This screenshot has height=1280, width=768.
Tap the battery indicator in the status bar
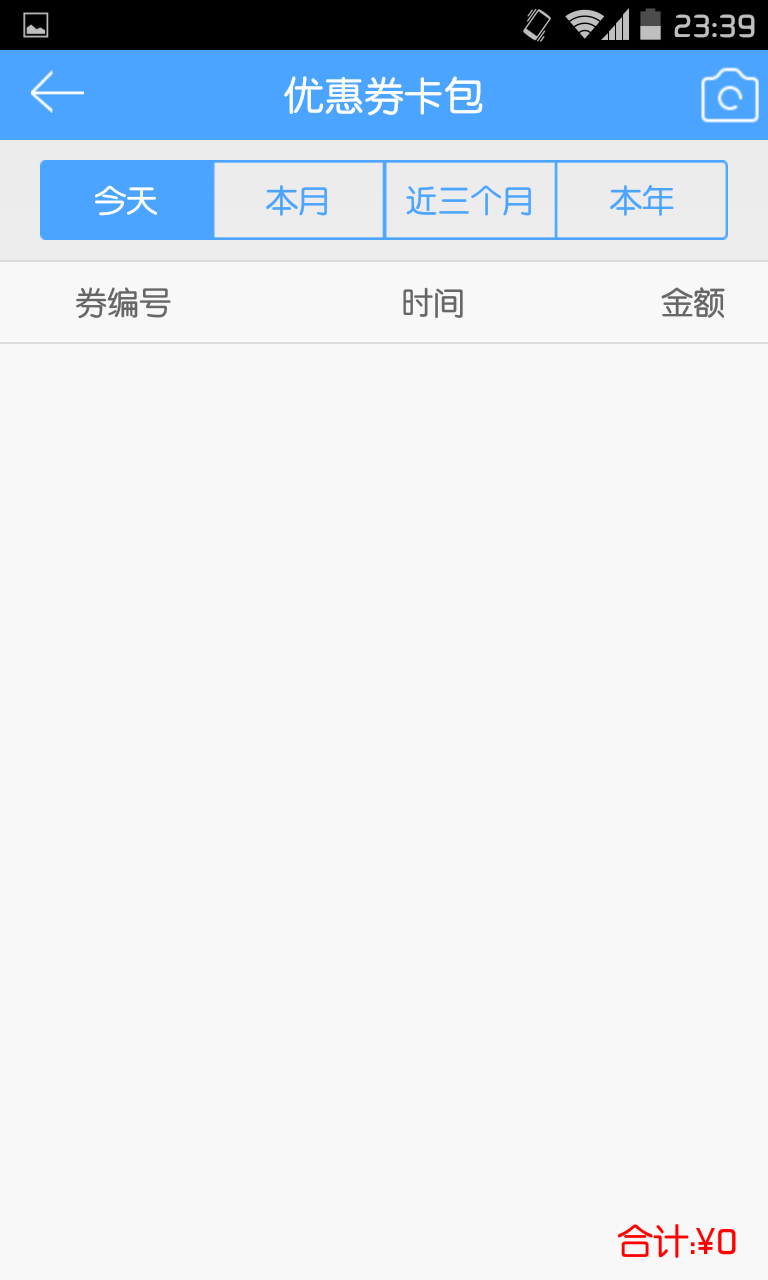click(x=650, y=24)
